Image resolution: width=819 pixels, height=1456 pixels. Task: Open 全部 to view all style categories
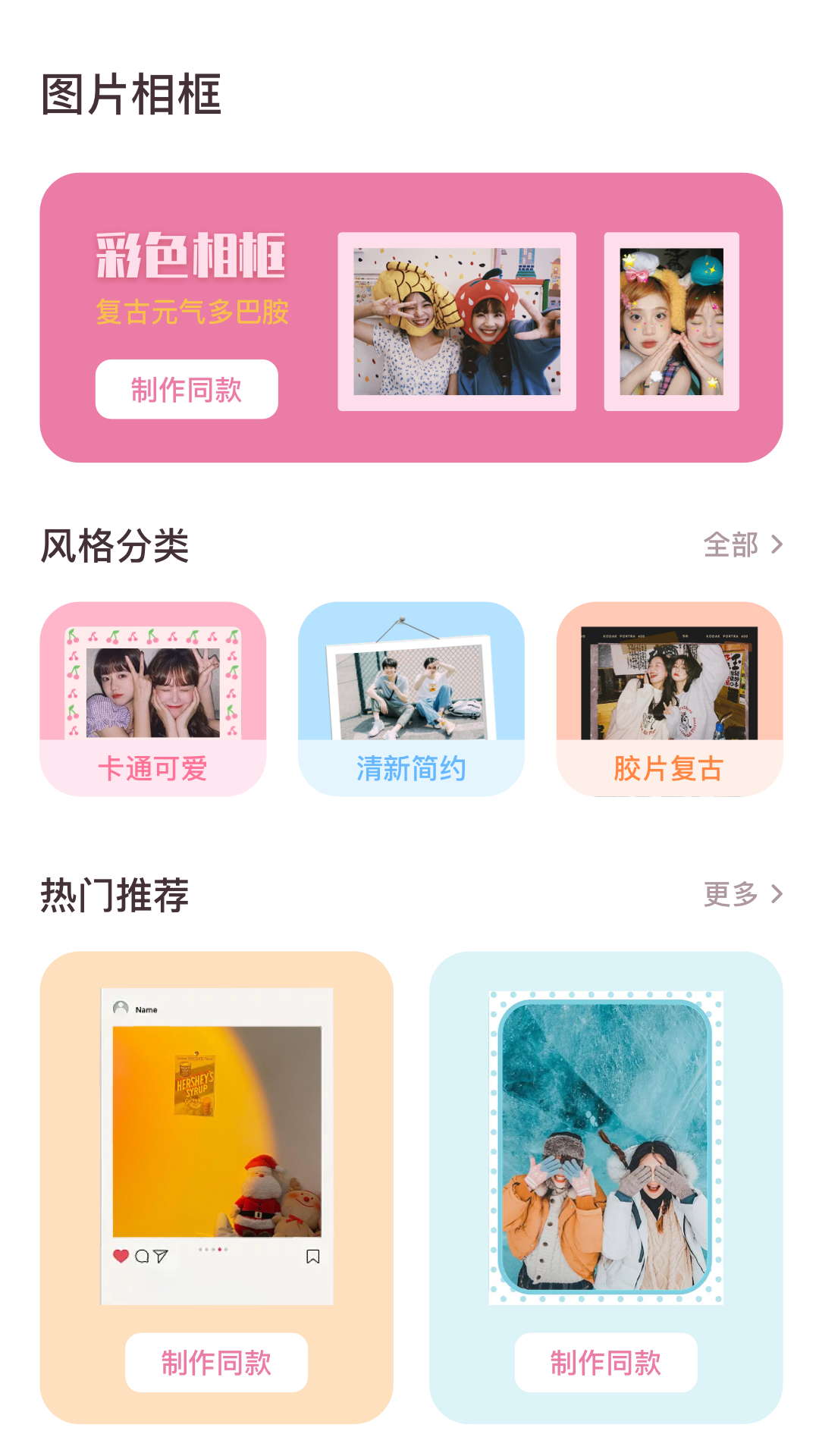(730, 544)
